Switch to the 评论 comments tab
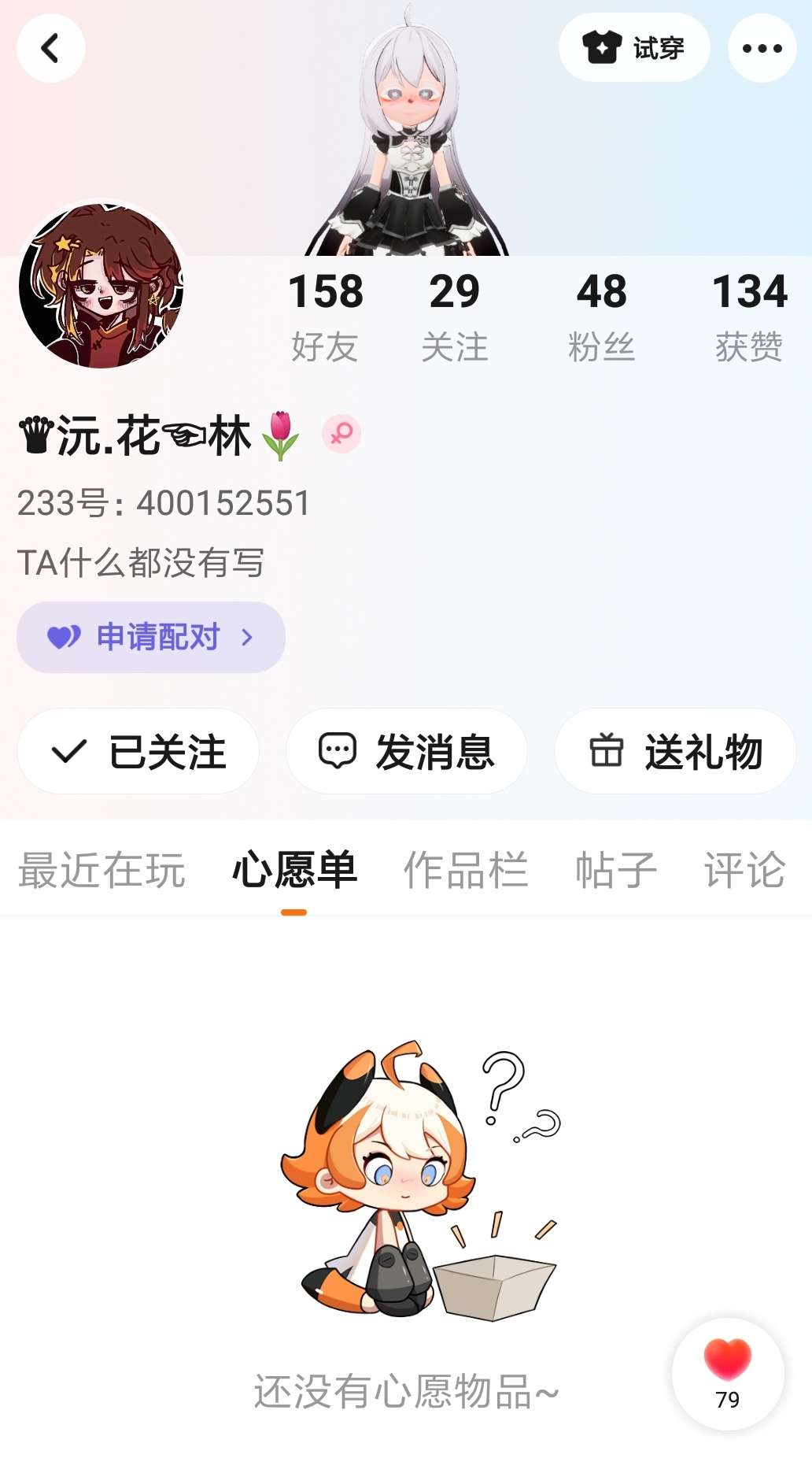The width and height of the screenshot is (812, 1484). 744,870
